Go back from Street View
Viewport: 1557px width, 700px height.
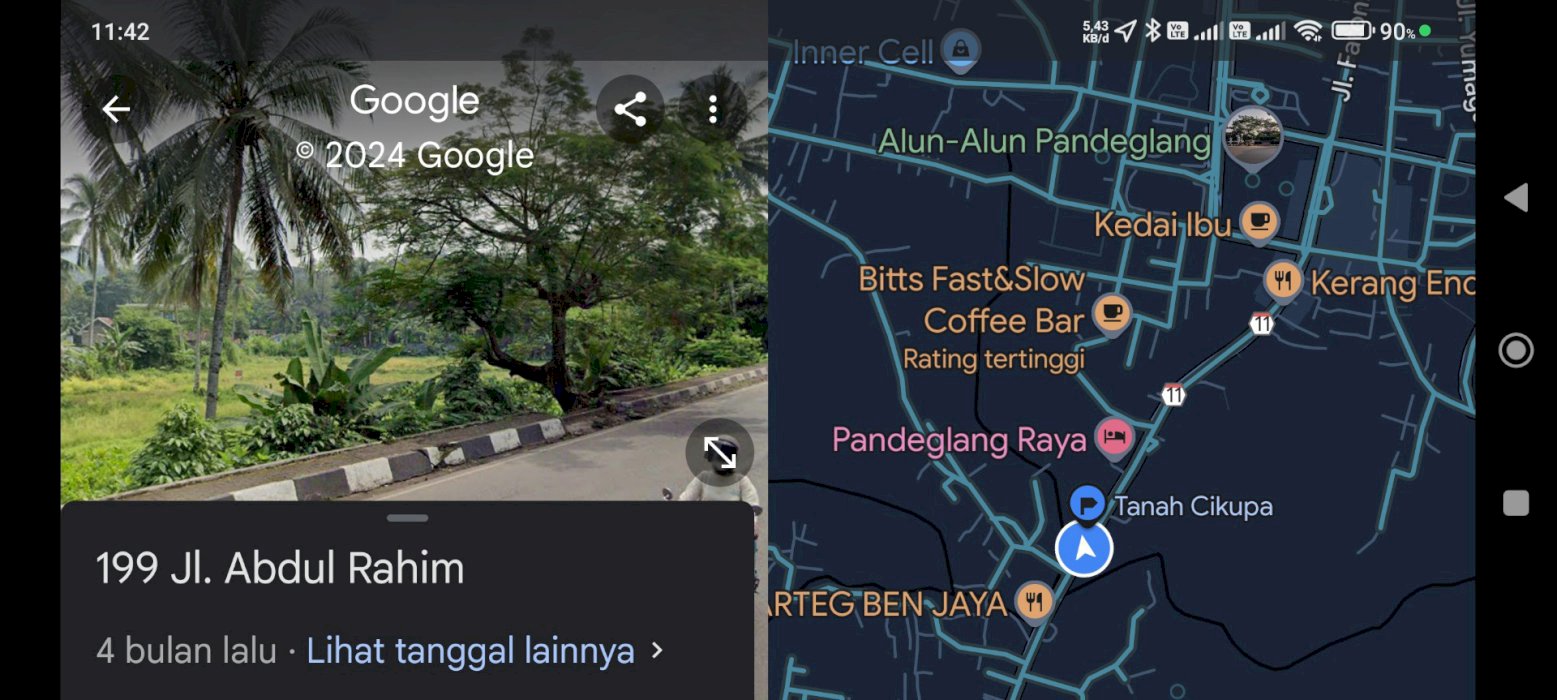tap(116, 109)
